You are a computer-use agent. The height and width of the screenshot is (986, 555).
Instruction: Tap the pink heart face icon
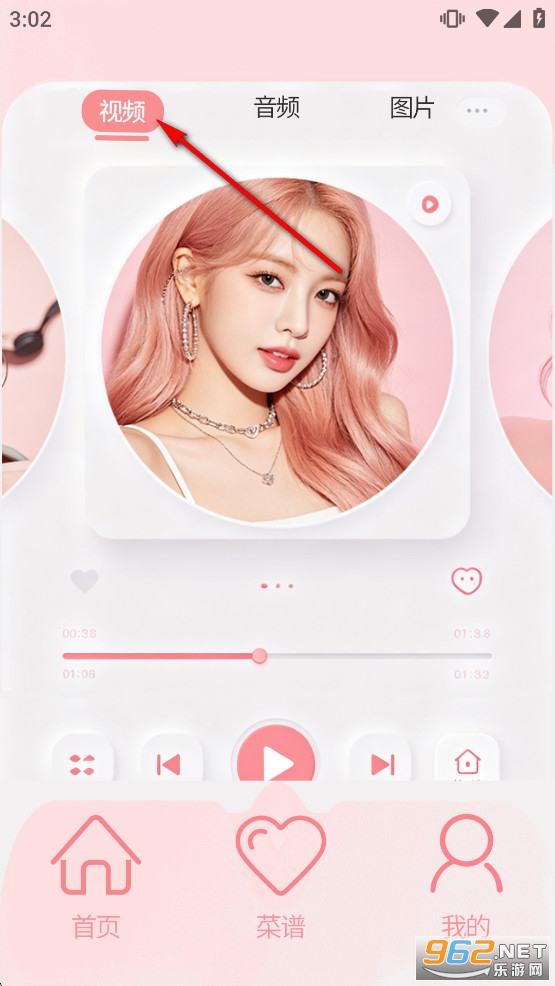[467, 581]
